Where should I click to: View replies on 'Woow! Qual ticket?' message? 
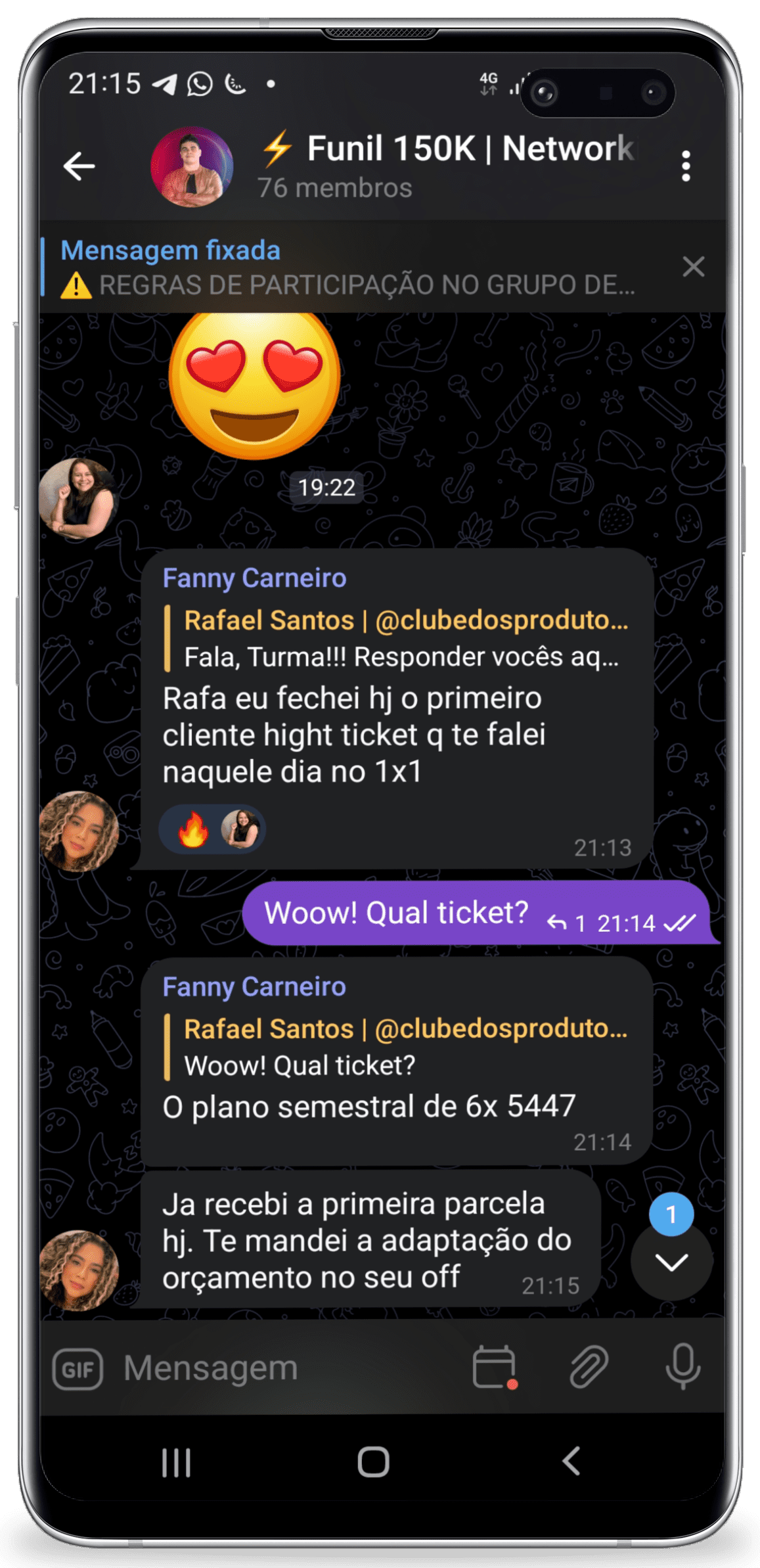(x=566, y=923)
